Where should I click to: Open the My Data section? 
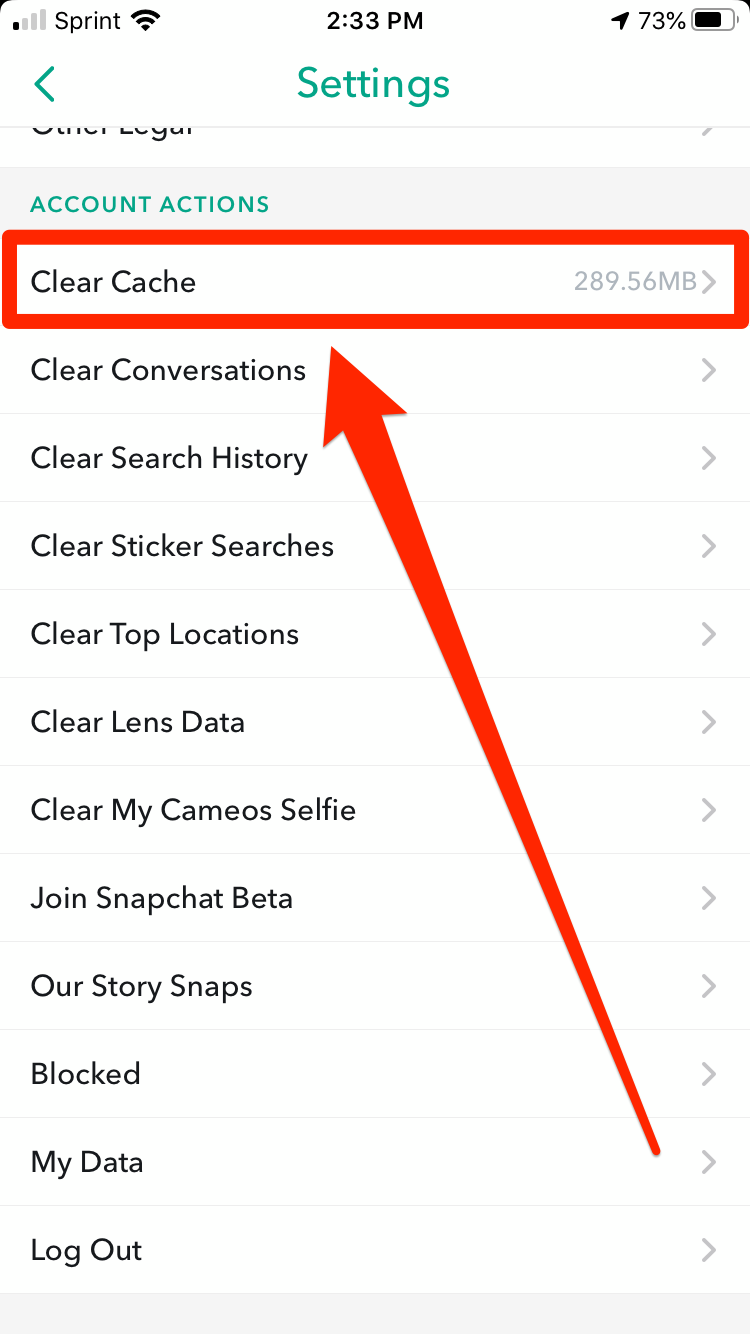87,1162
